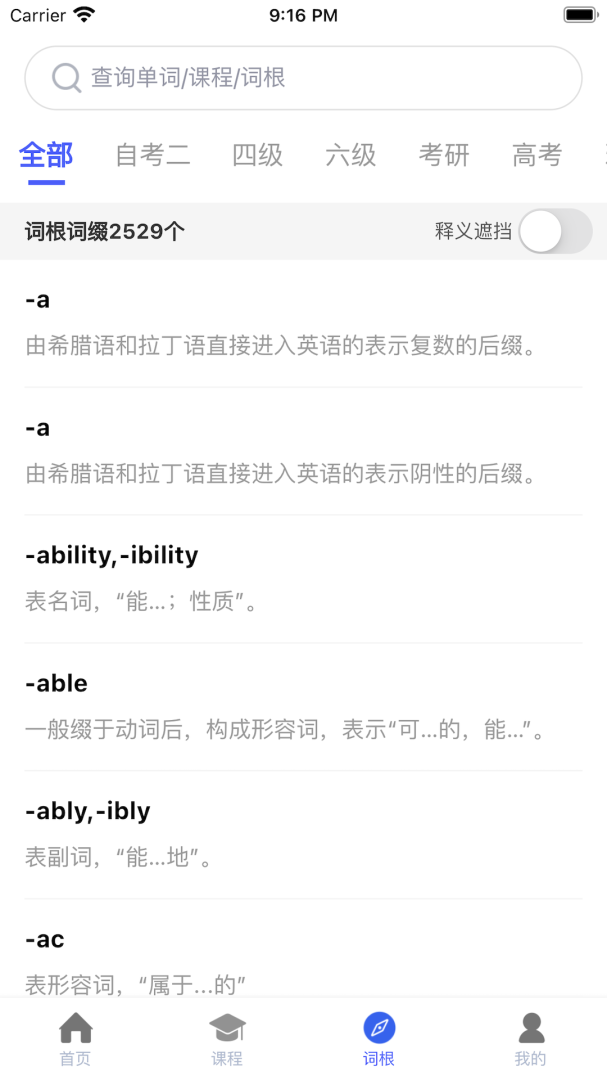Switch to the 考研 tab
The width and height of the screenshot is (607, 1080).
point(444,155)
